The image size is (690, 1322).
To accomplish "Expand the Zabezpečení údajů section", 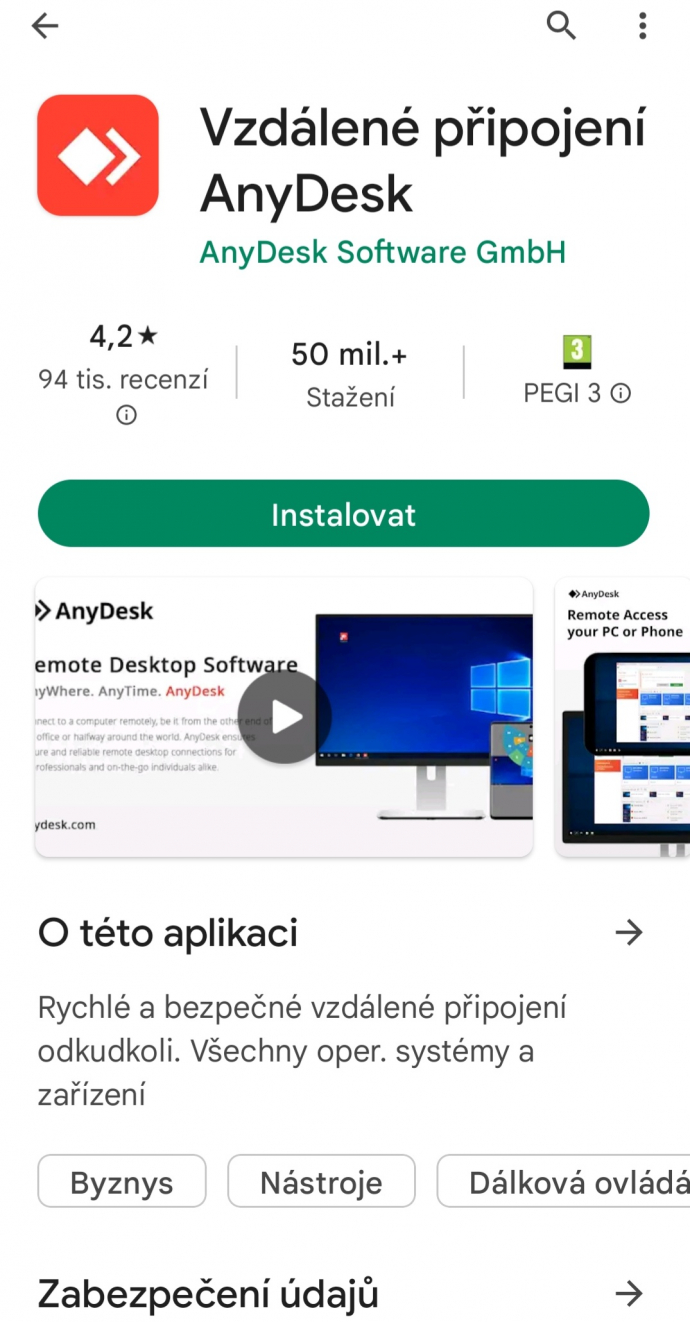I will point(628,1294).
